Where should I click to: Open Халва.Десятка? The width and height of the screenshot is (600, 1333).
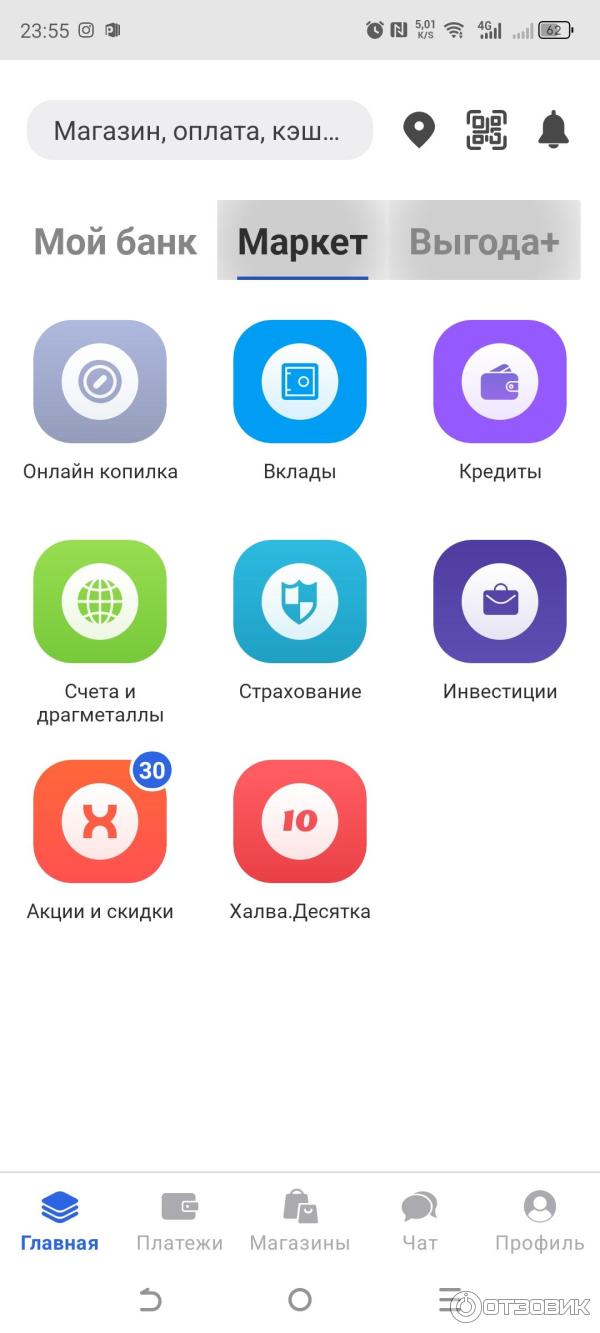tap(300, 821)
